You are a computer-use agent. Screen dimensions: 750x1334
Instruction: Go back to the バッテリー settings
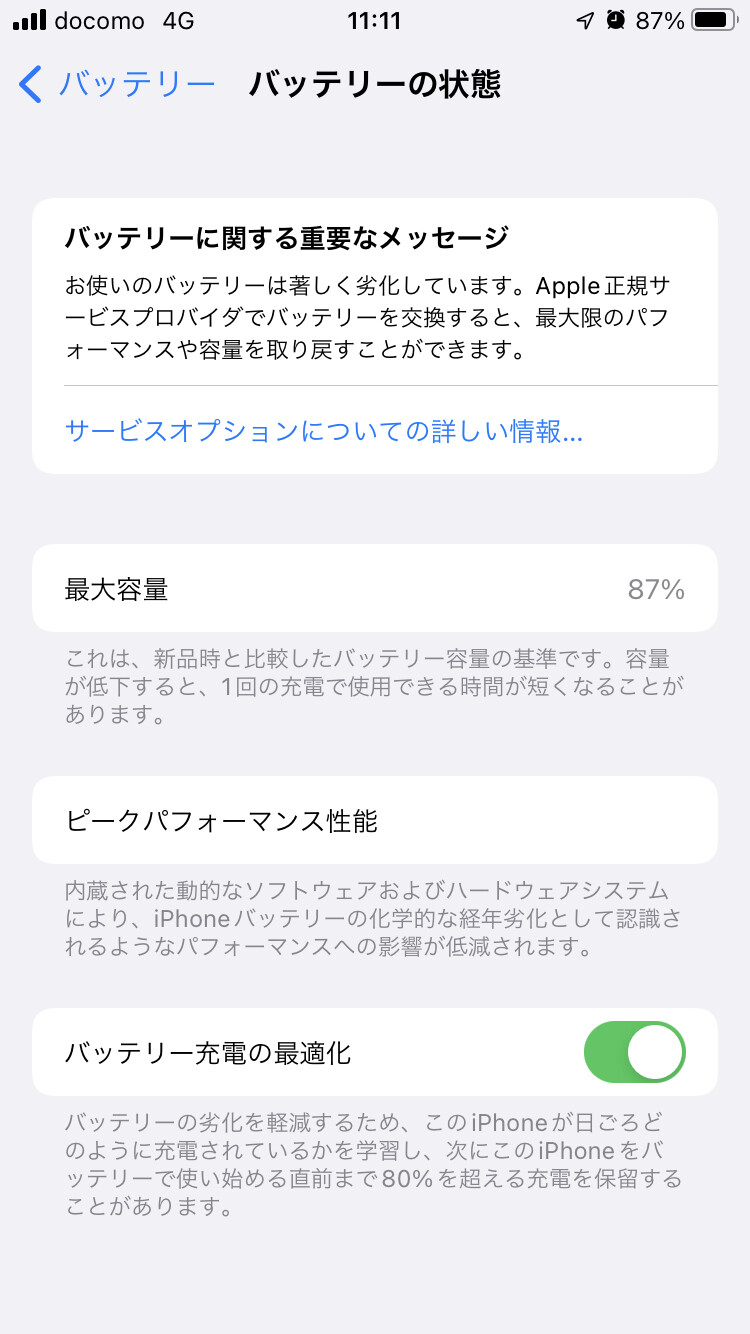pyautogui.click(x=117, y=84)
